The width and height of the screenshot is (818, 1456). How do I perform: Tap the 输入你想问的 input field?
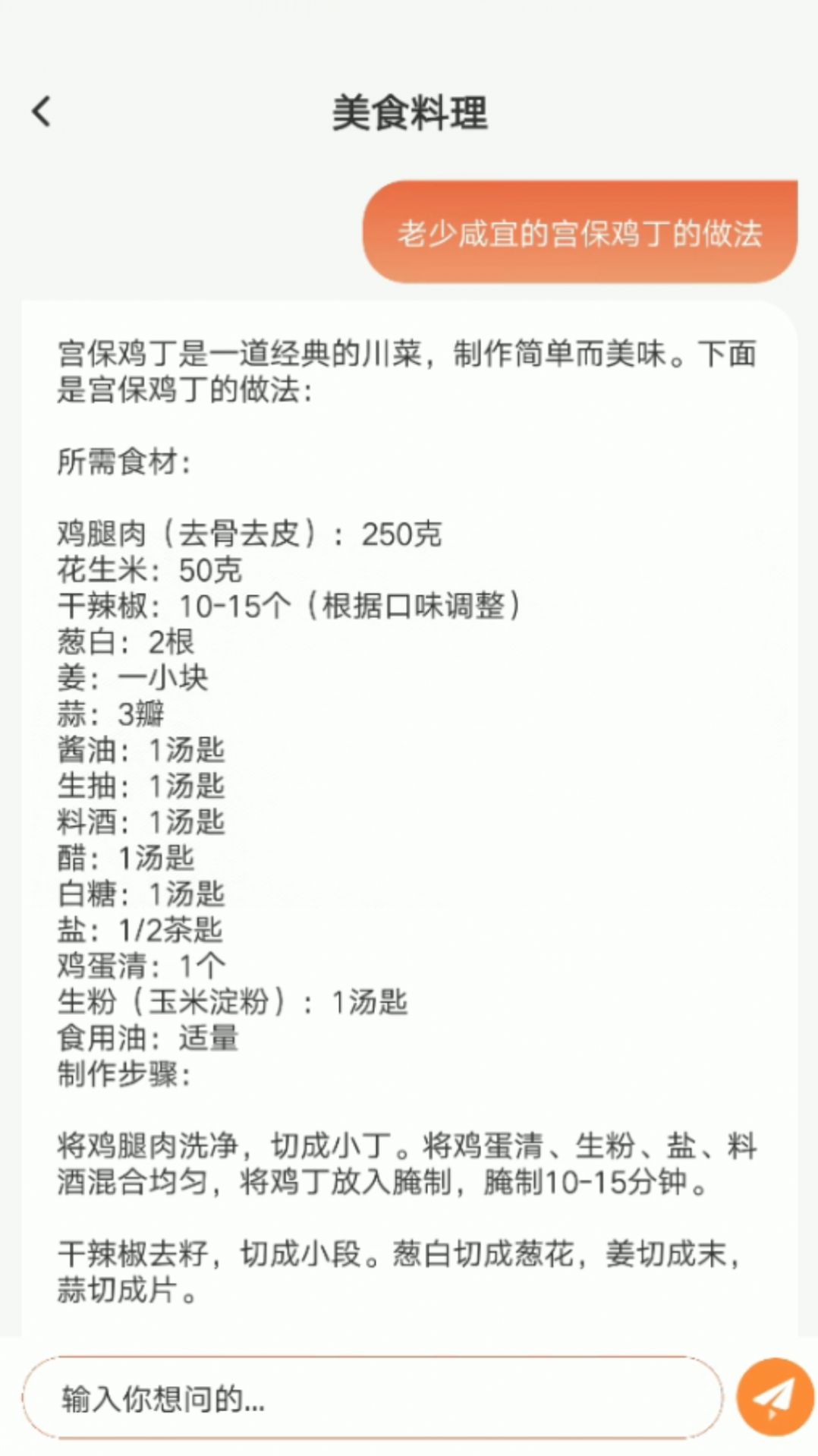[x=372, y=1398]
